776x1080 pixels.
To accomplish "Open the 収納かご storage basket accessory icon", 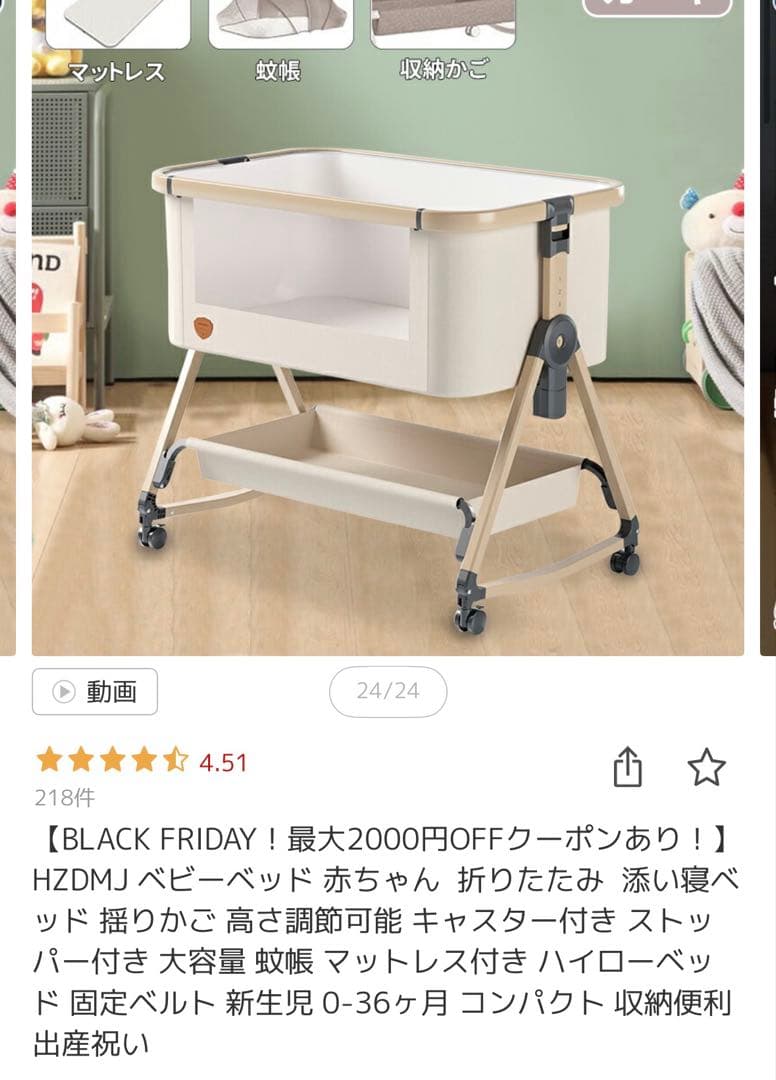I will (x=444, y=25).
